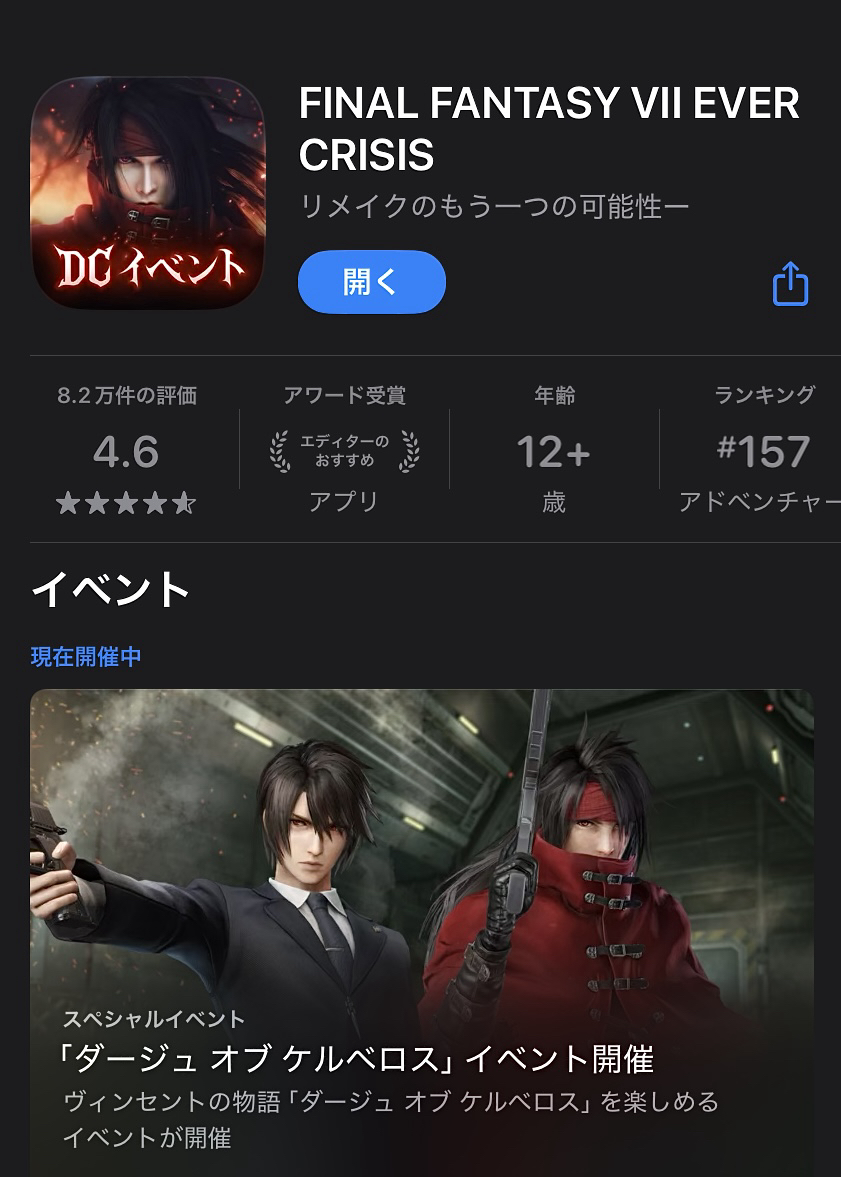Image resolution: width=841 pixels, height=1177 pixels.
Task: Open the エディターのおすすめ award info
Action: coord(344,450)
